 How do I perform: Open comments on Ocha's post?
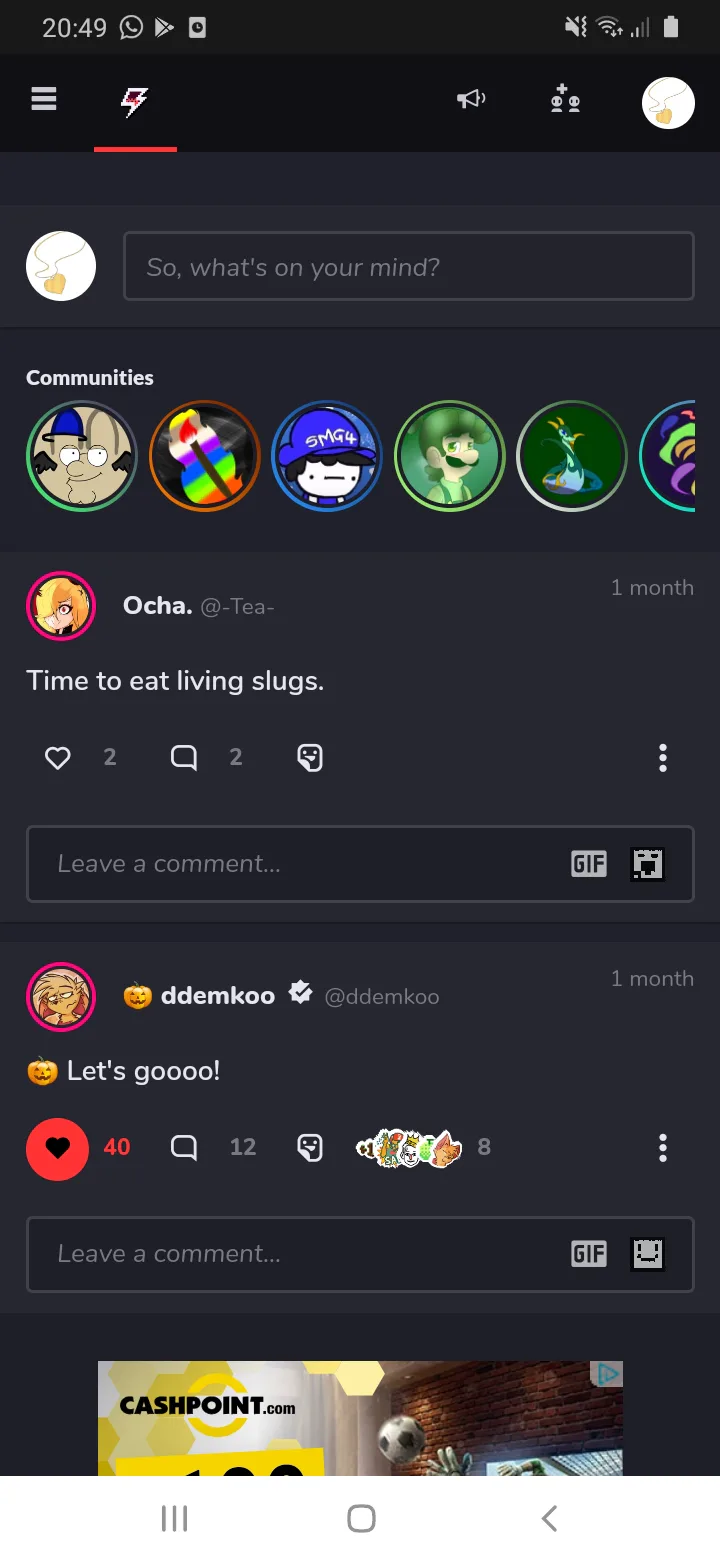coord(184,758)
